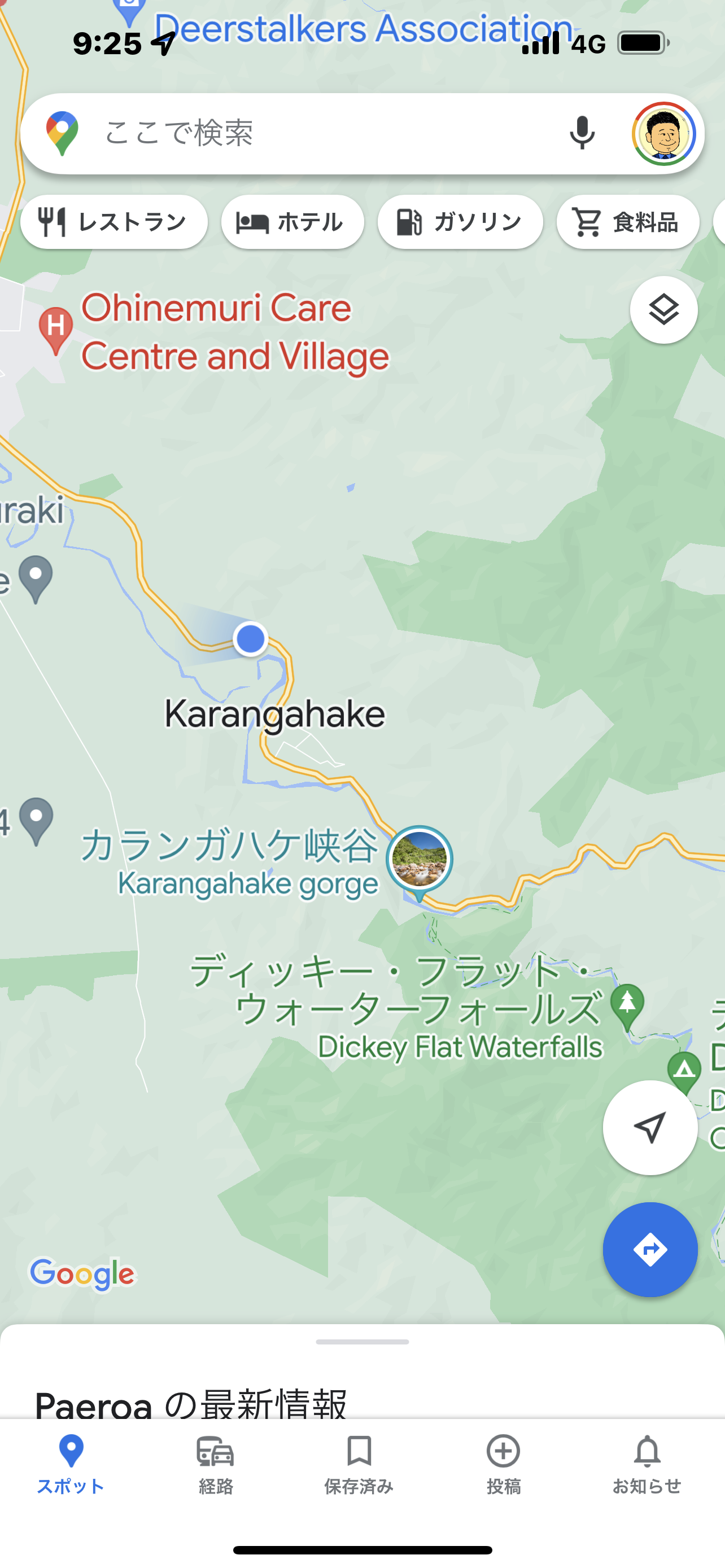The width and height of the screenshot is (725, 1568).
Task: Open directions with the blue arrow button
Action: tap(649, 1250)
